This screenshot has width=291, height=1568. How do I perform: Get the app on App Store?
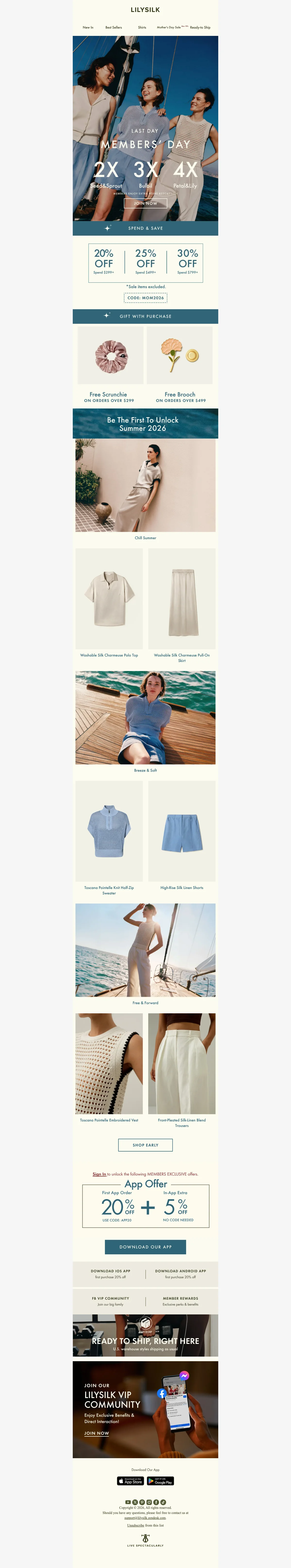click(130, 1481)
